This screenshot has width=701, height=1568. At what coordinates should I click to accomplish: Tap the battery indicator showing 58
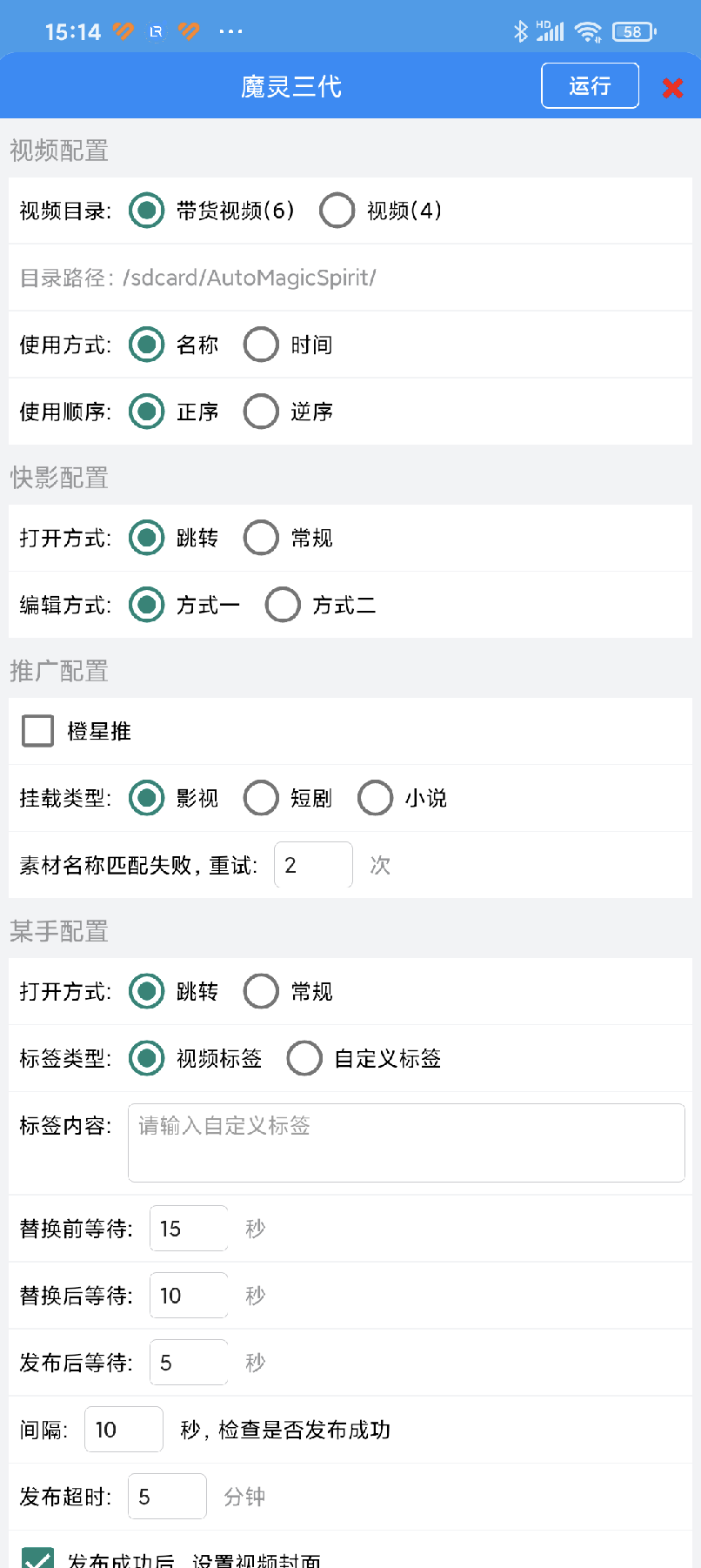[x=632, y=31]
